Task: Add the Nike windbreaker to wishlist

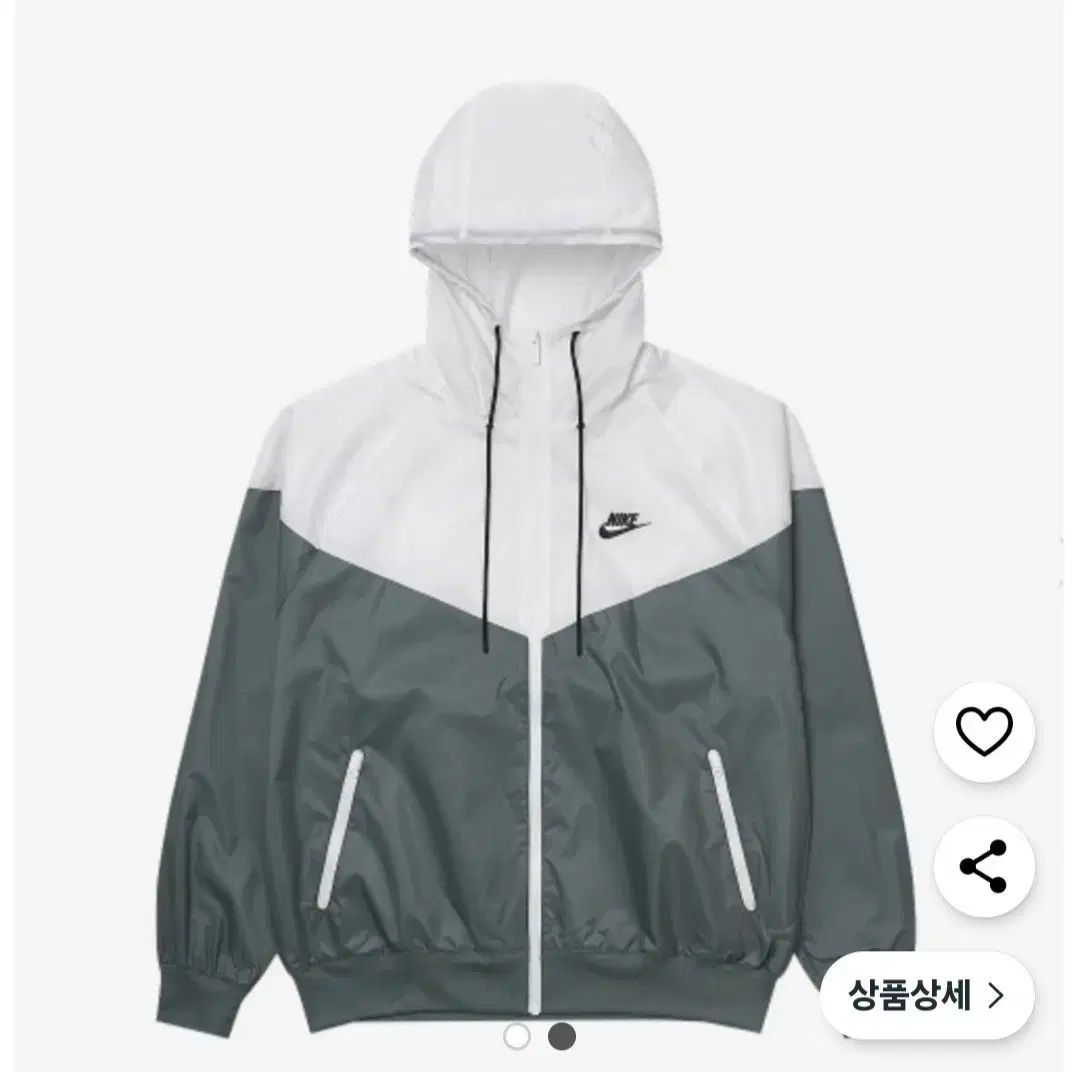Action: (984, 732)
